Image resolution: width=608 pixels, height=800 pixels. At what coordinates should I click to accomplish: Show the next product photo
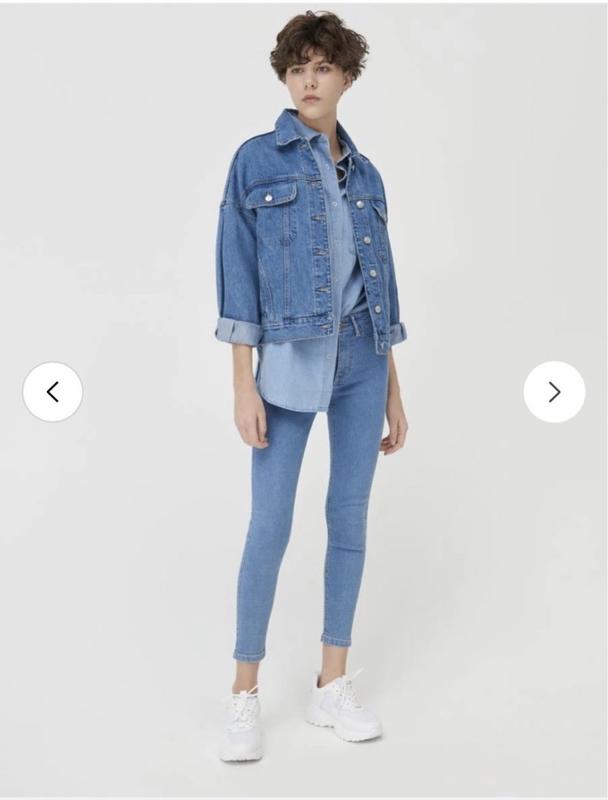pyautogui.click(x=554, y=392)
